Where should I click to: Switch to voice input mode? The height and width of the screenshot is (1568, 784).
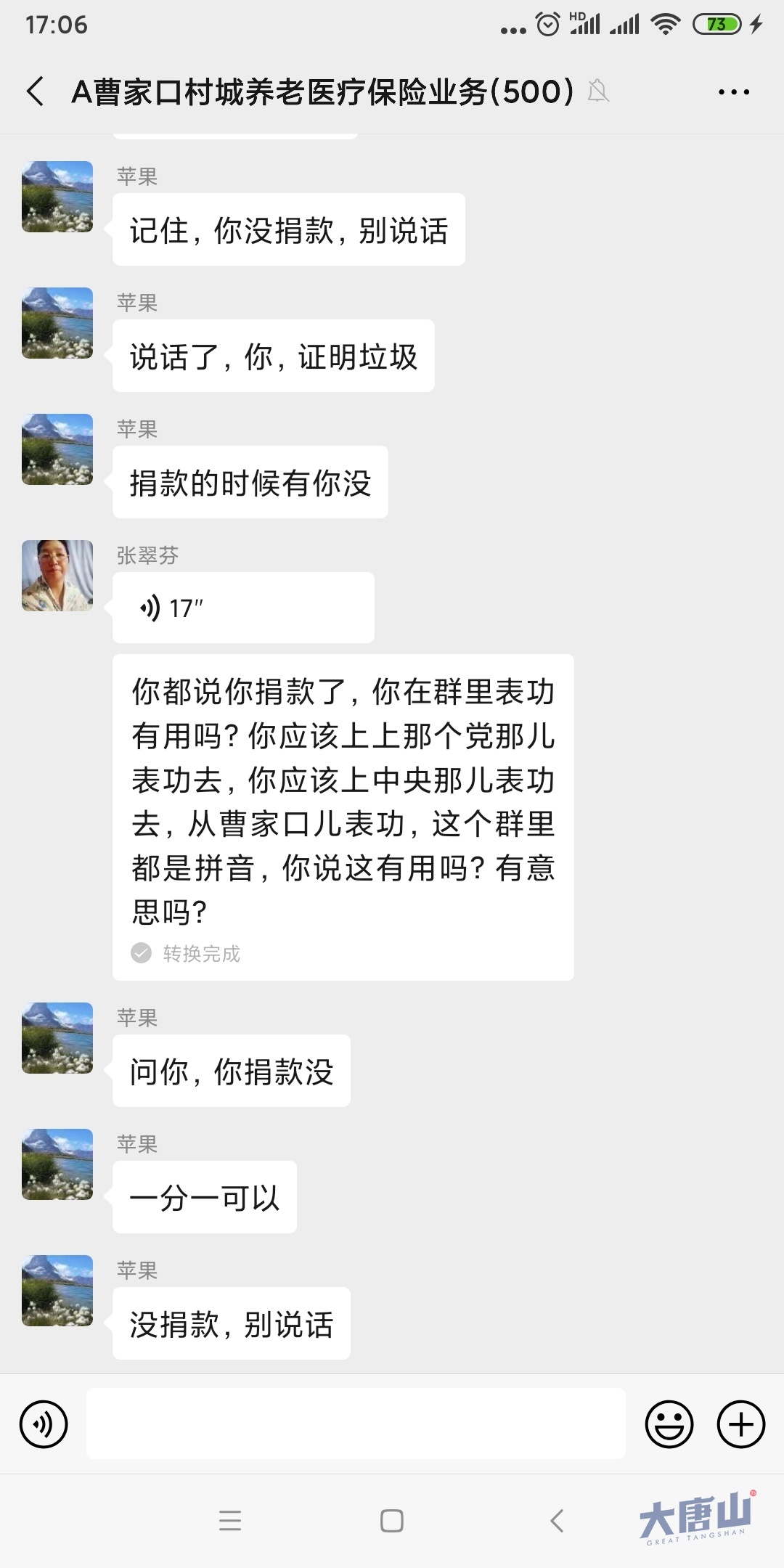44,1424
